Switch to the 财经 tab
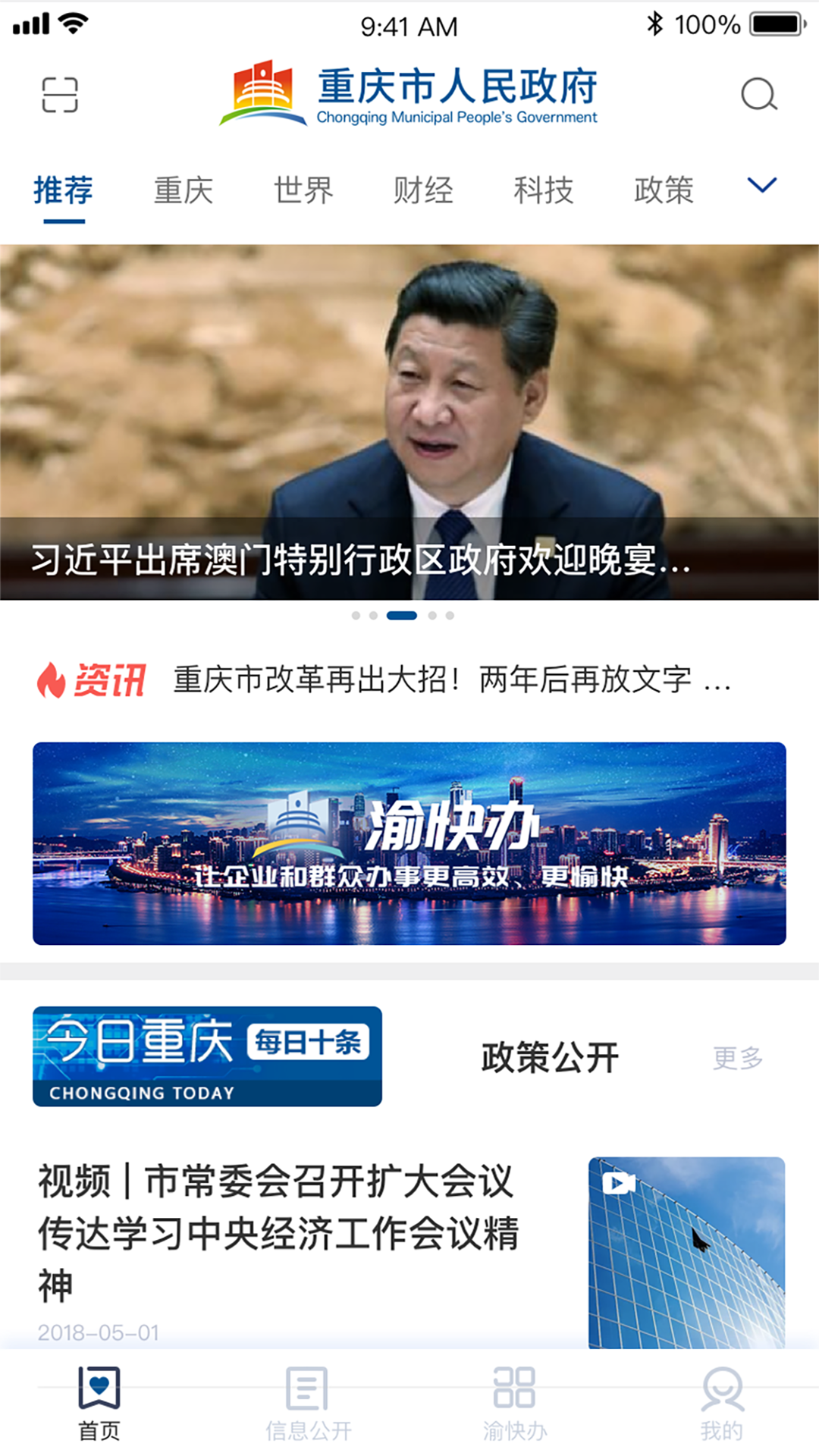The image size is (819, 1456). (422, 191)
